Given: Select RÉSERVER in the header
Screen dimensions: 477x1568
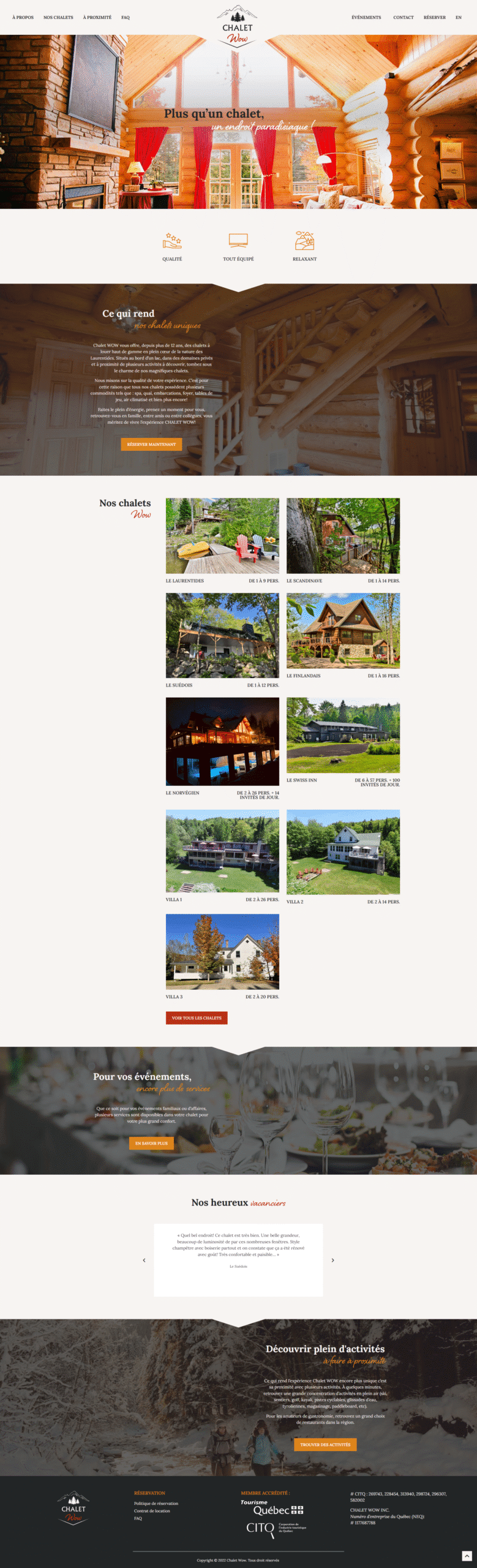Looking at the screenshot, I should [434, 17].
